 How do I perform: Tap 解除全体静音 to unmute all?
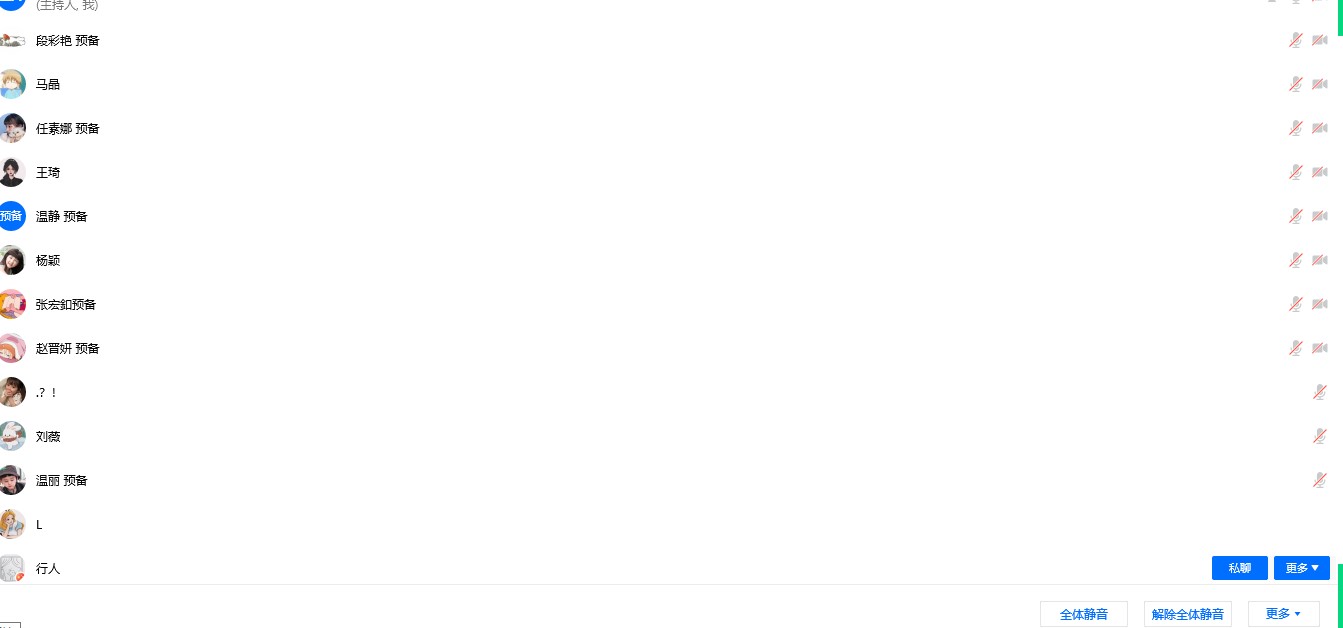coord(1187,614)
